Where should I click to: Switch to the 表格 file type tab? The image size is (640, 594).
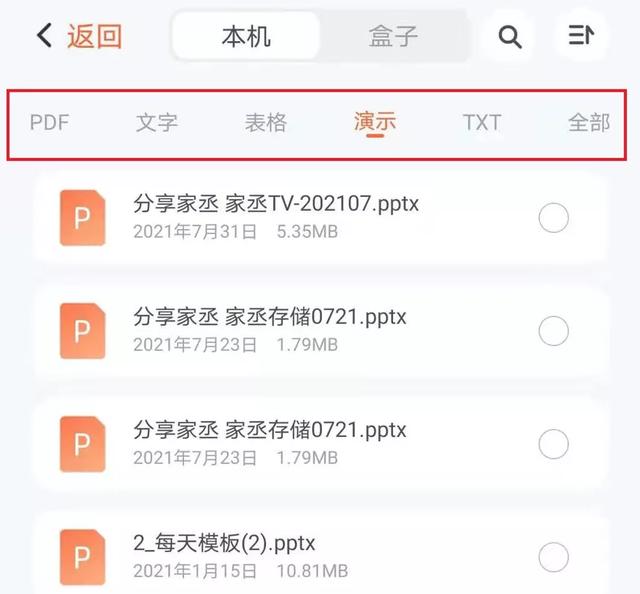266,123
